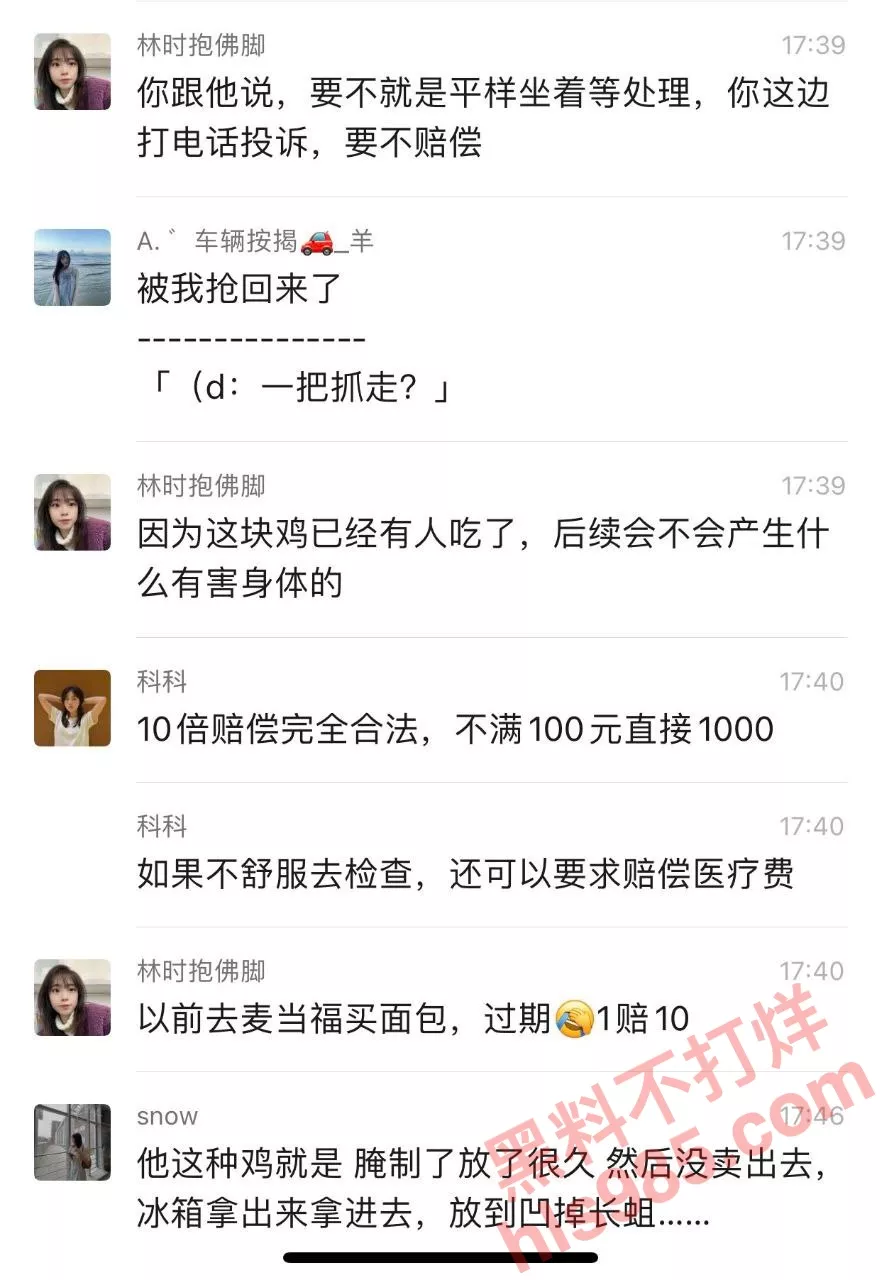Open the avatar of A. 车辆按揭_羊
This screenshot has height=1280, width=881.
72,267
